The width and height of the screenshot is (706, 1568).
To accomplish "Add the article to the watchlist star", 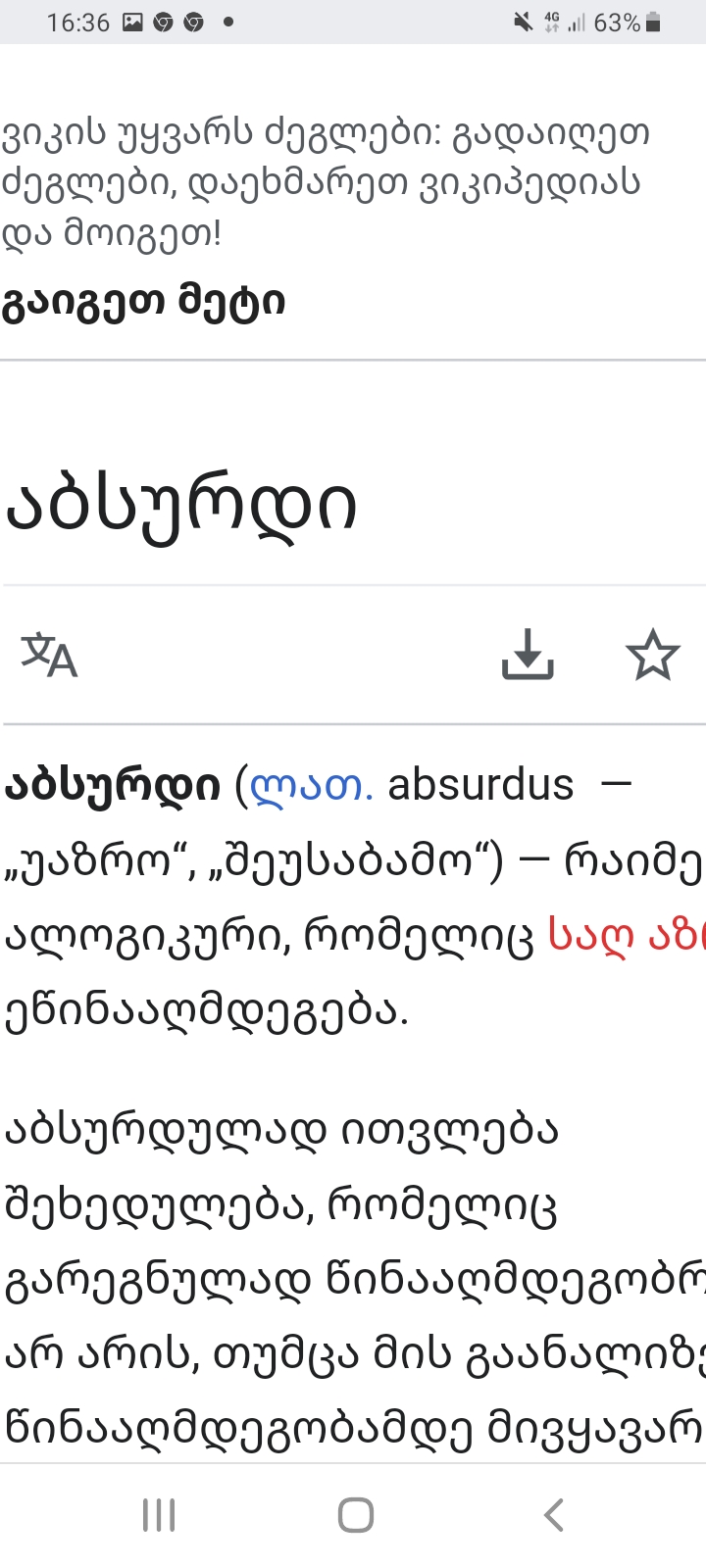I will click(x=652, y=656).
